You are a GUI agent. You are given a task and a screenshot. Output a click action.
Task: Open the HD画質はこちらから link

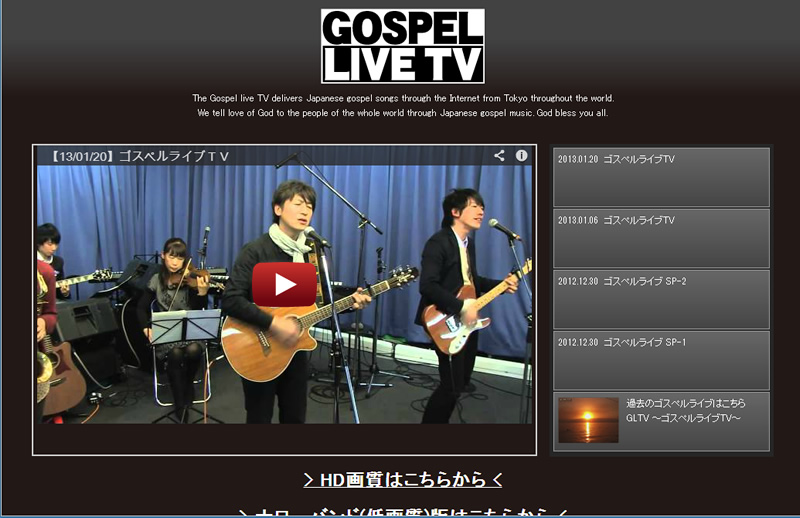pos(403,480)
